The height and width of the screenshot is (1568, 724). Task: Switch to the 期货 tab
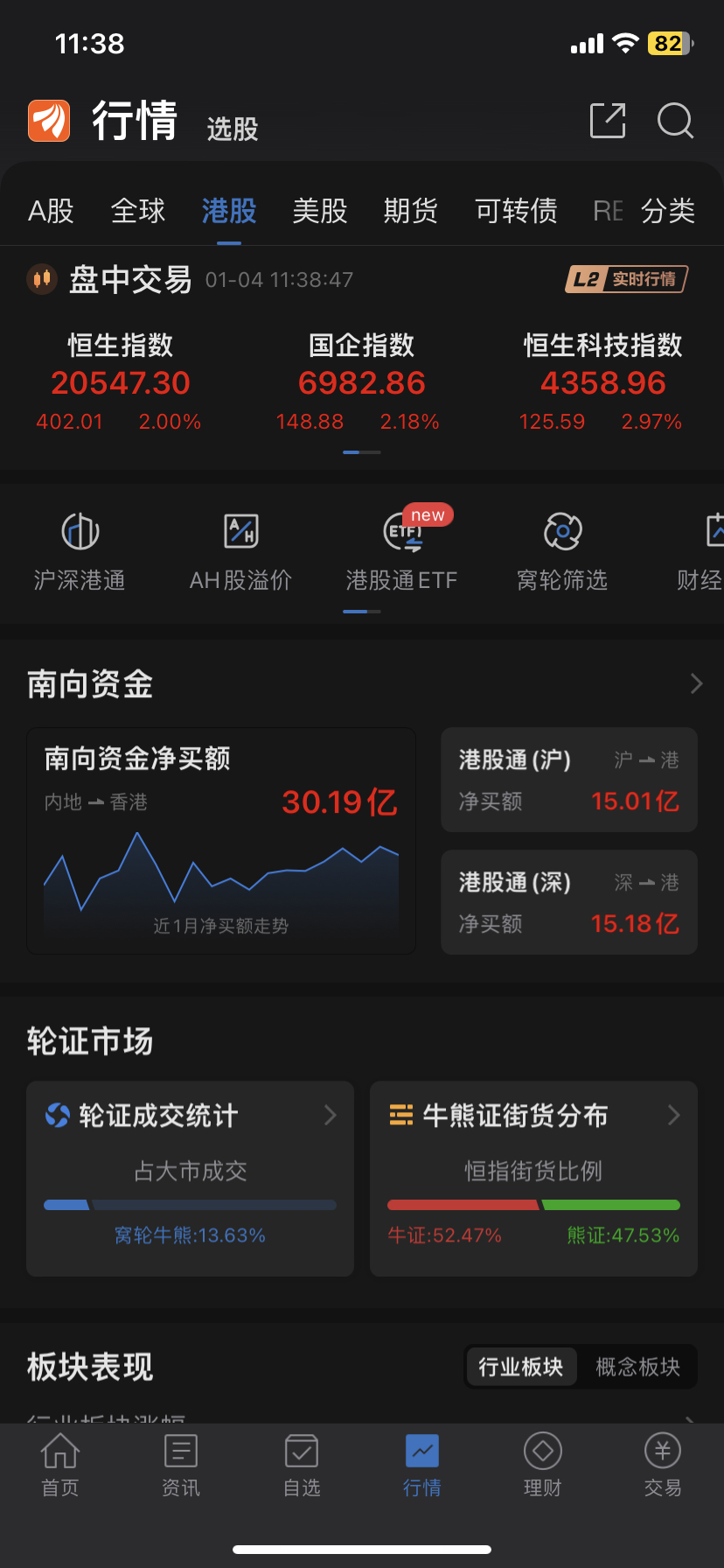(x=410, y=211)
